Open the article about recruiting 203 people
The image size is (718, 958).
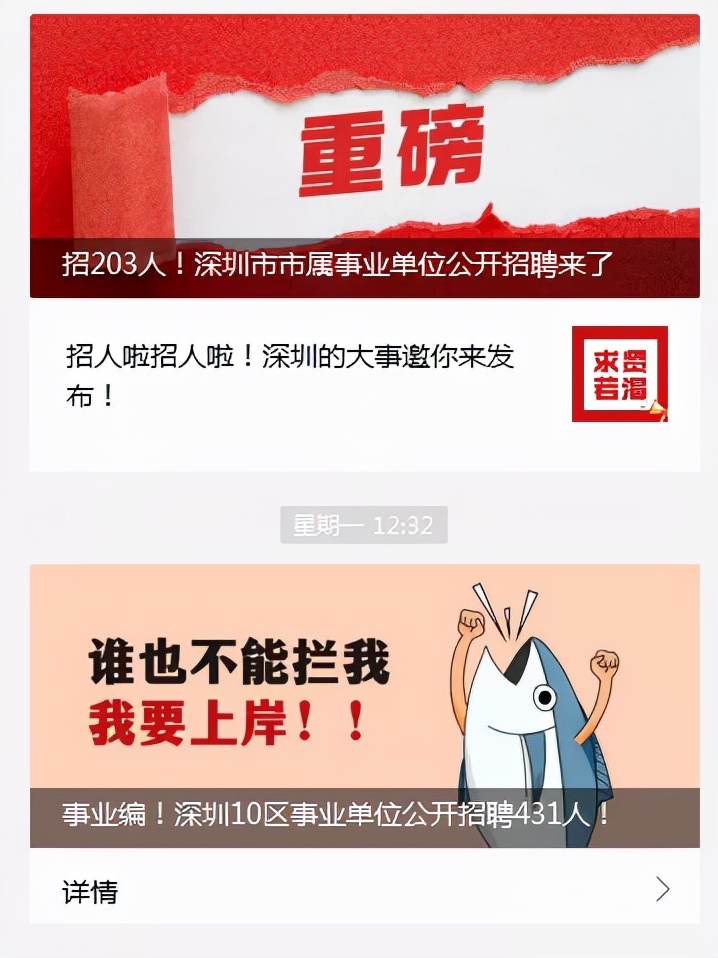(x=336, y=266)
